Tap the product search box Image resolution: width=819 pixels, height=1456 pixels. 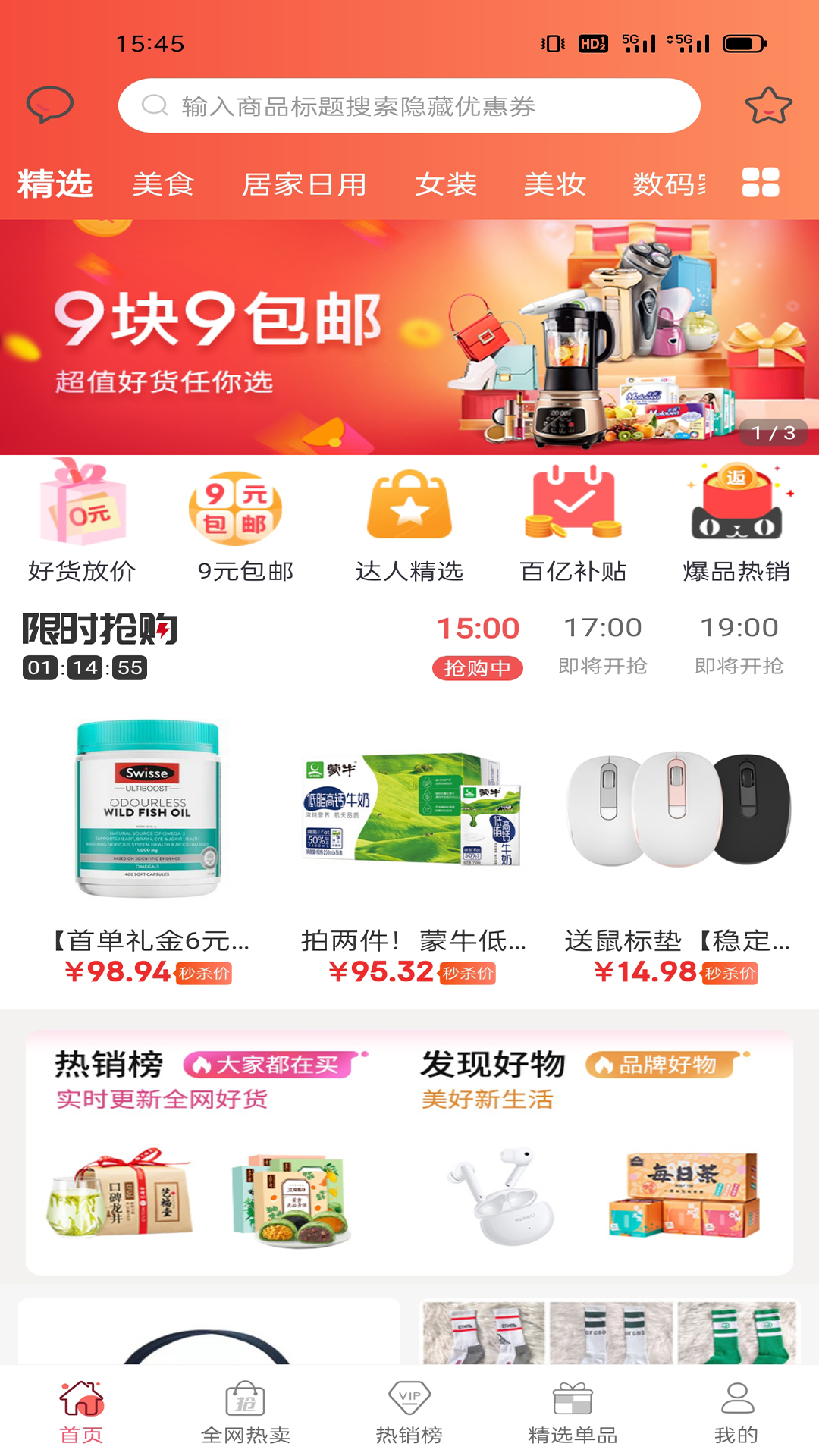pyautogui.click(x=409, y=106)
